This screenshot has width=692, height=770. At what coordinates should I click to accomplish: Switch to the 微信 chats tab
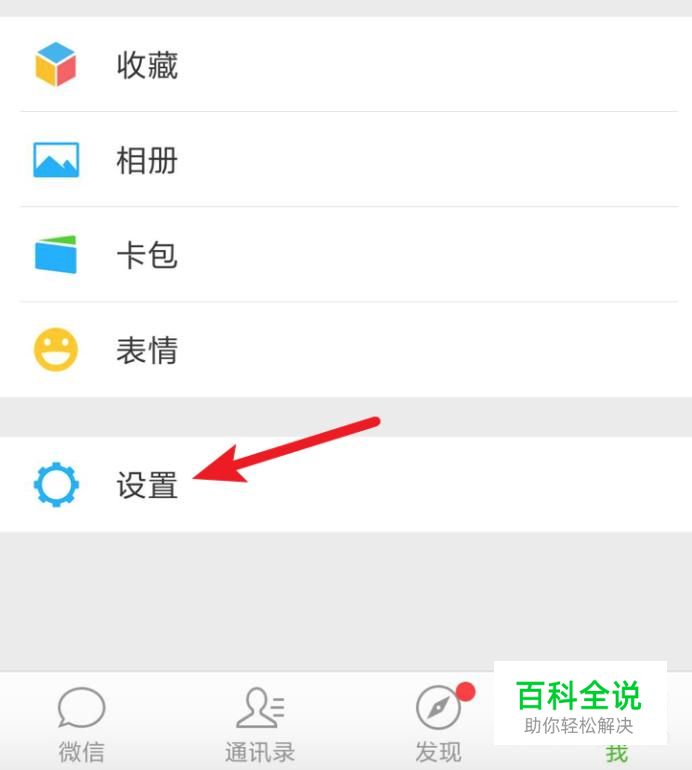point(81,724)
